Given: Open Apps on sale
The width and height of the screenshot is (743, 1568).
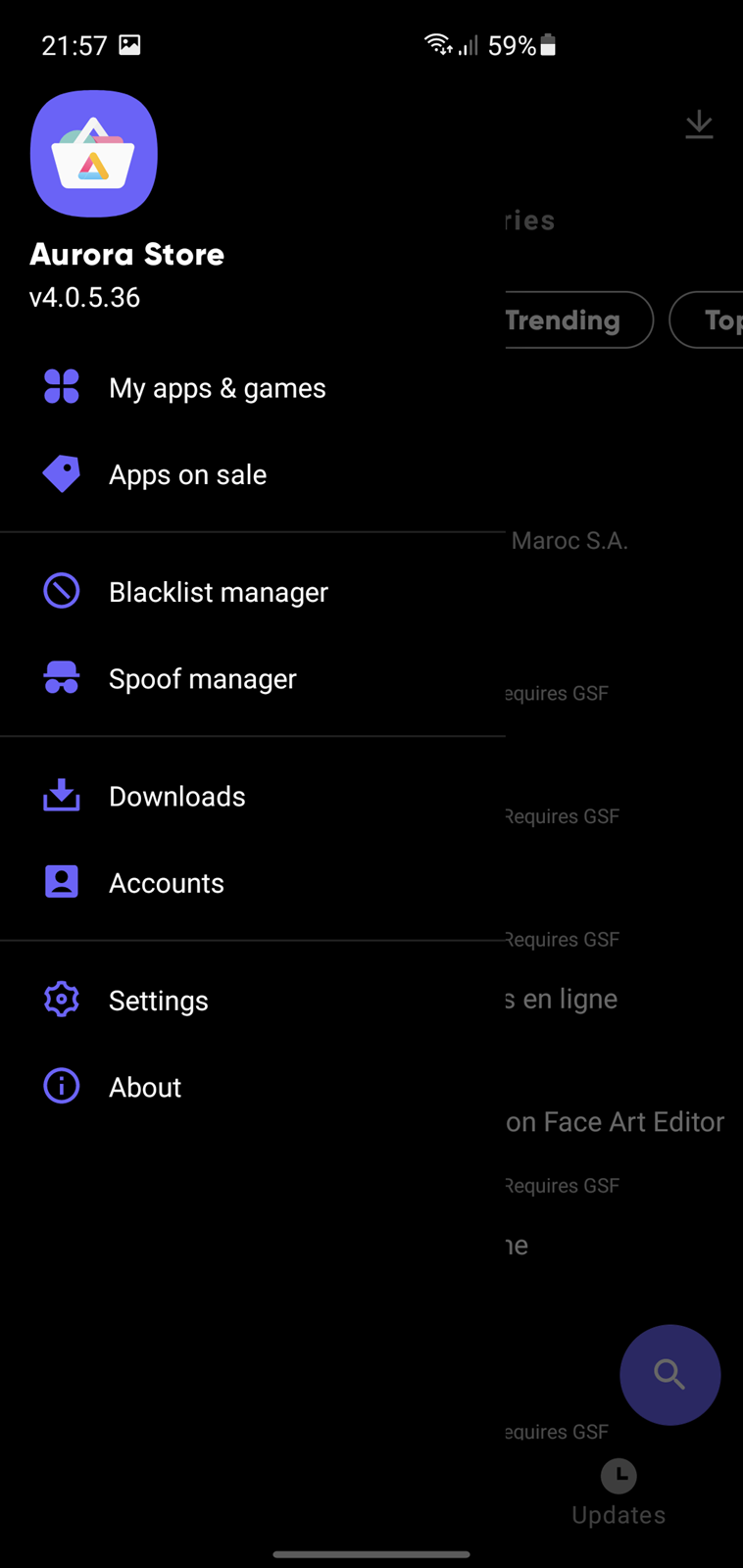Looking at the screenshot, I should [253, 474].
